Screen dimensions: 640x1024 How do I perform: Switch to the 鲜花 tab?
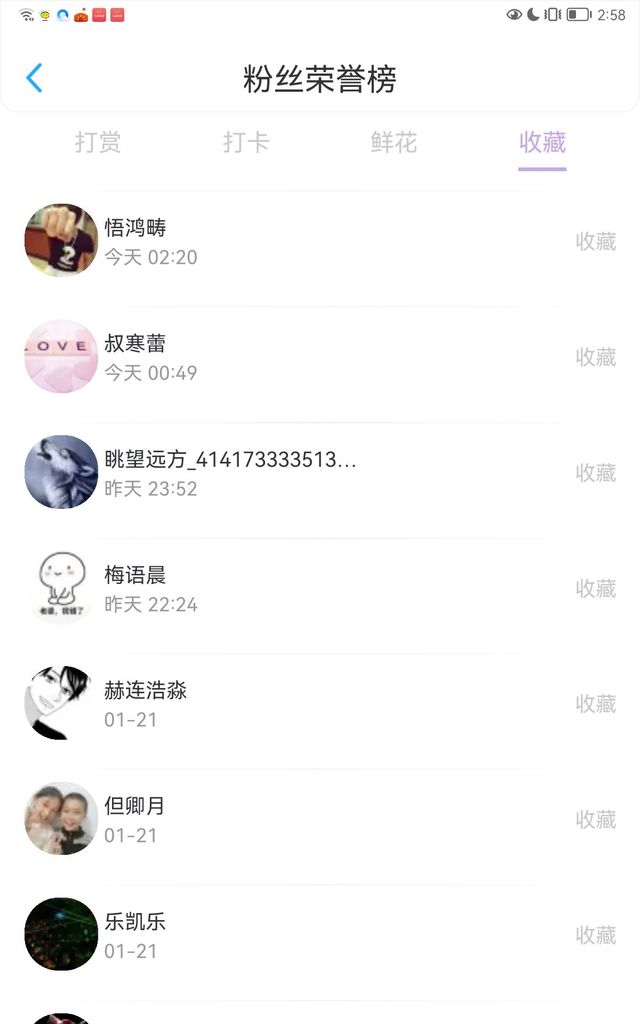pos(394,142)
